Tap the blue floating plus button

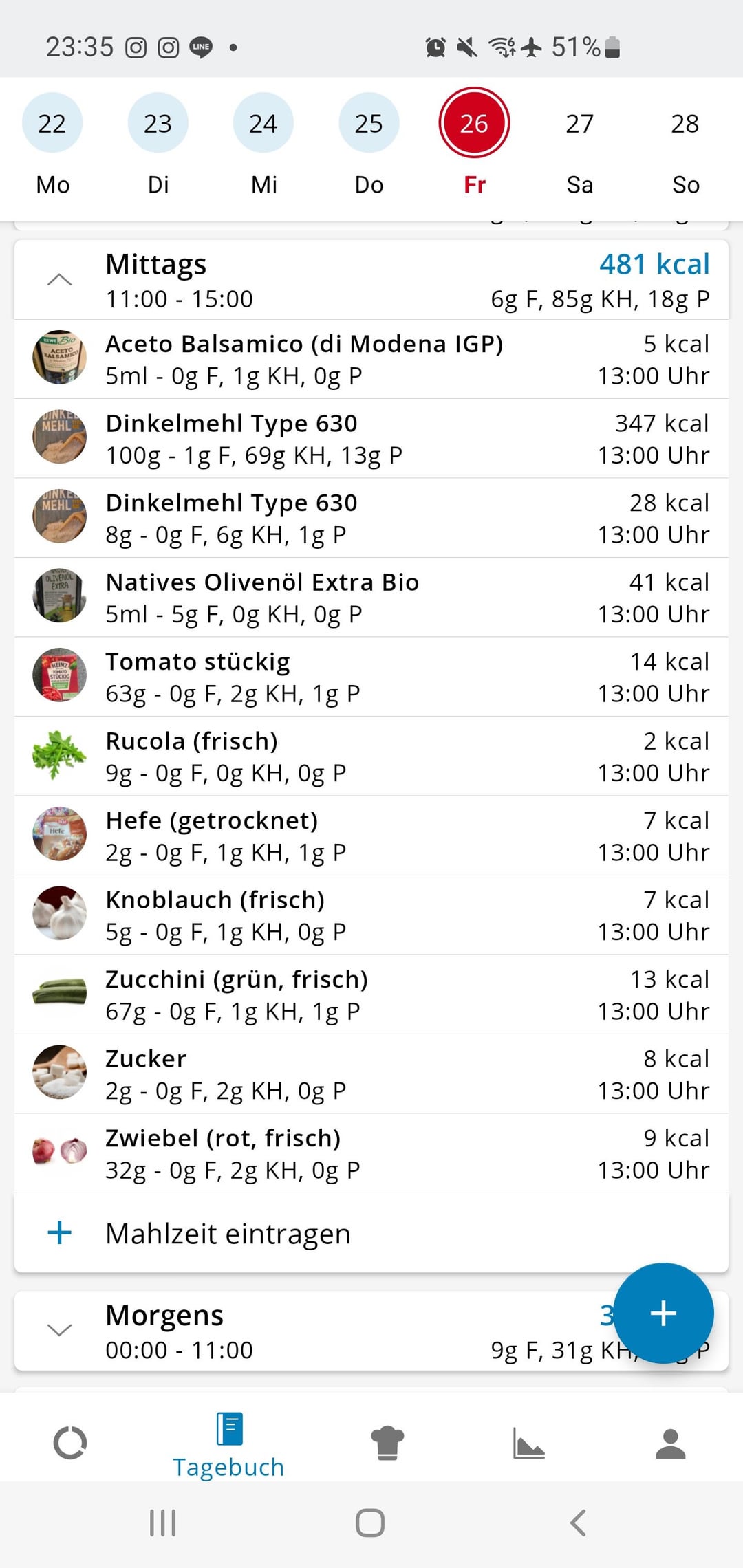click(x=663, y=1313)
